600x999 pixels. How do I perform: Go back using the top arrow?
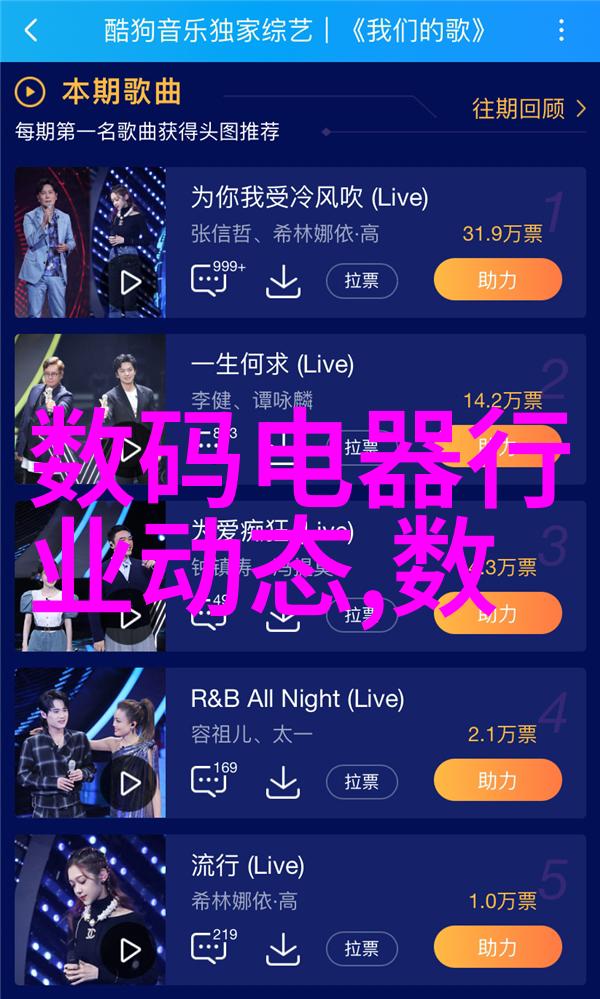(31, 31)
